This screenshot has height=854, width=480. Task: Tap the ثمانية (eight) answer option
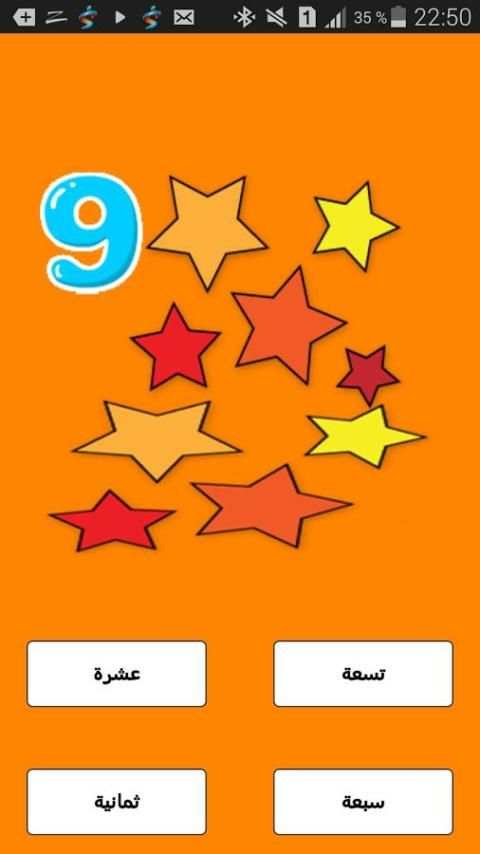point(117,802)
